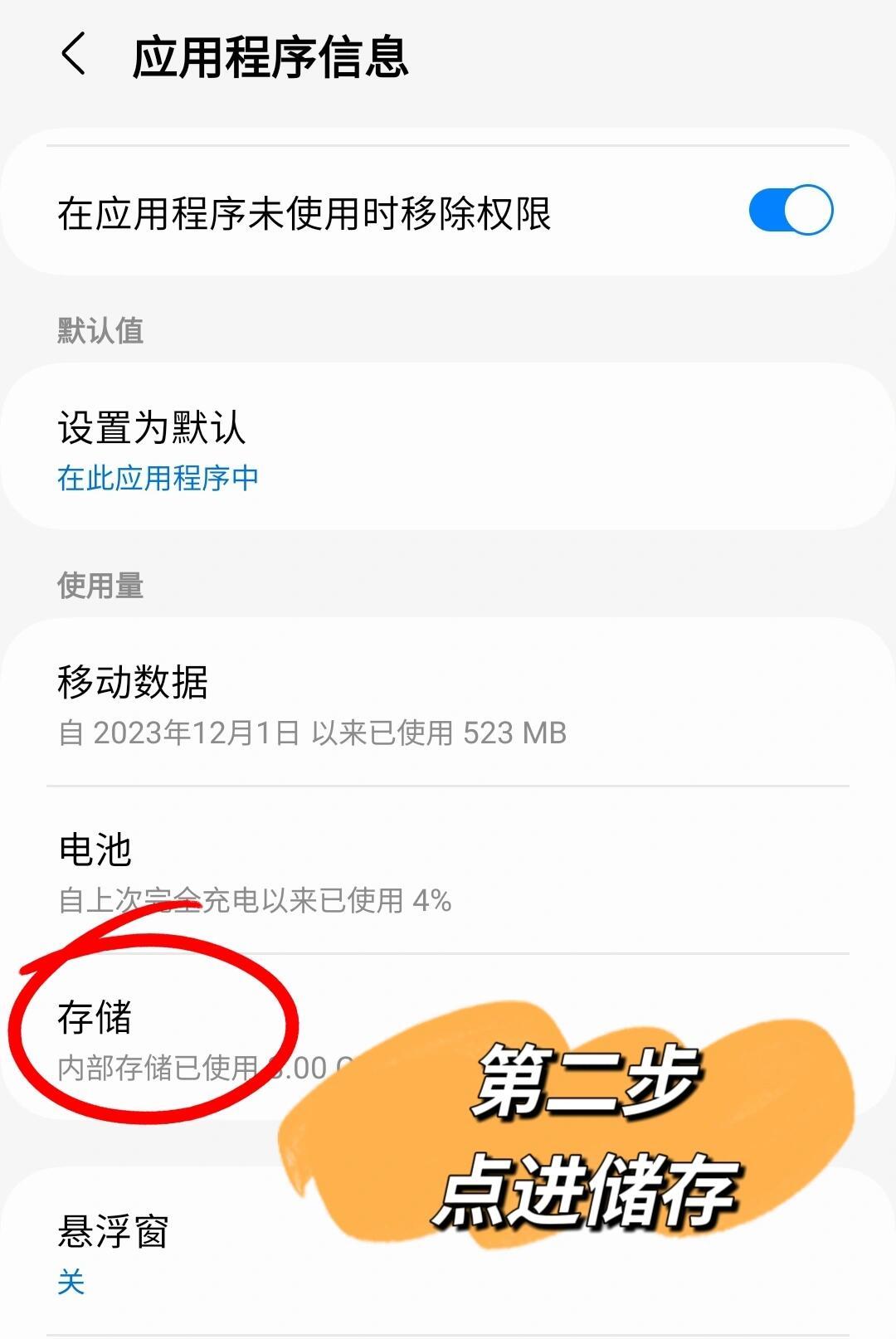Toggle 在应用程序未使用时移除权限 switch

point(790,211)
